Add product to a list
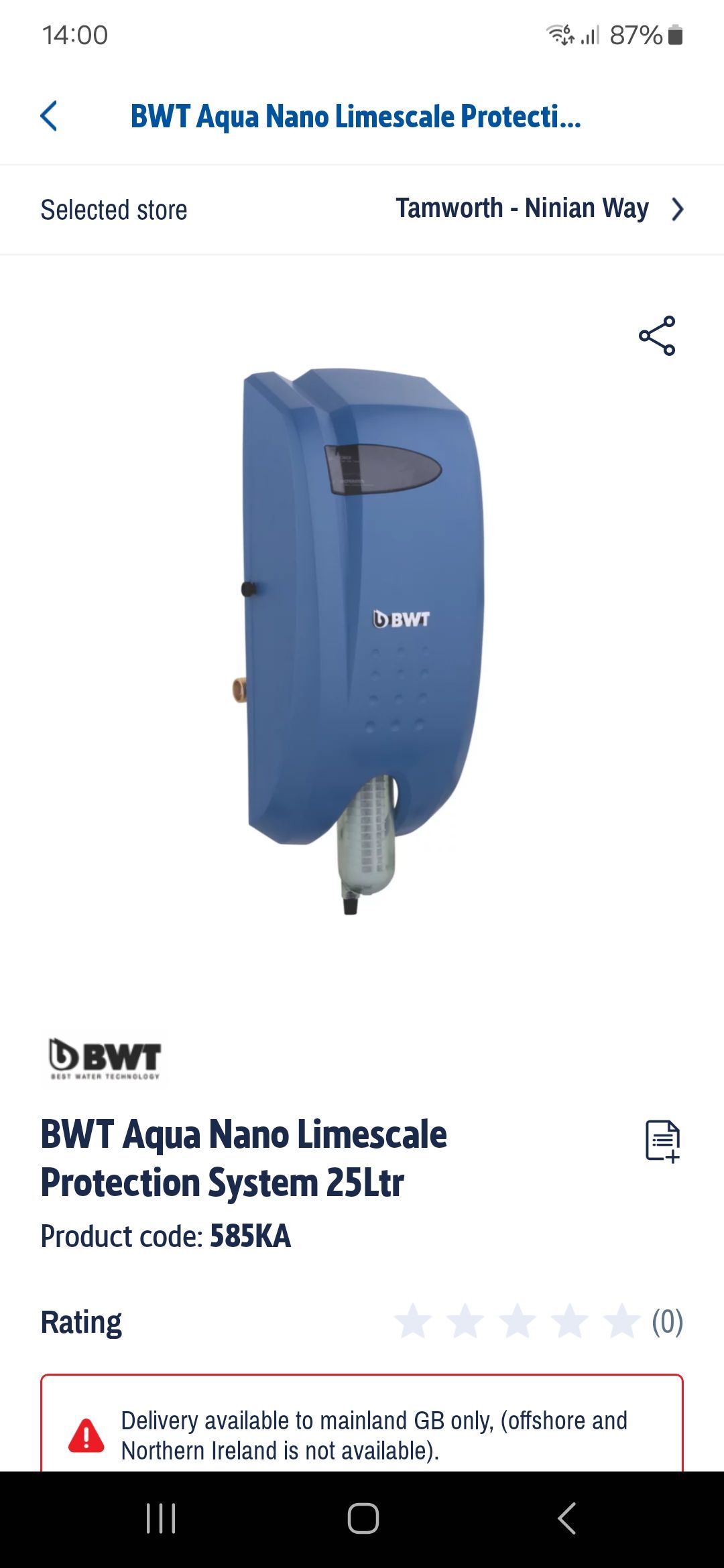Viewport: 724px width, 1568px height. click(662, 1141)
